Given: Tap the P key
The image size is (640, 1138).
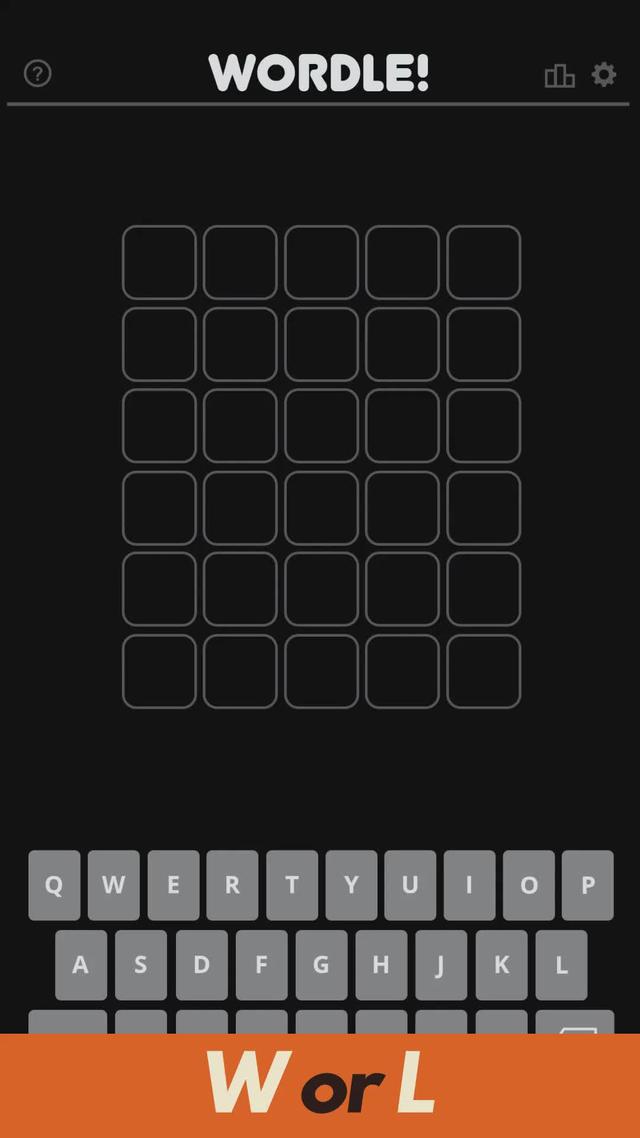Looking at the screenshot, I should (x=587, y=885).
